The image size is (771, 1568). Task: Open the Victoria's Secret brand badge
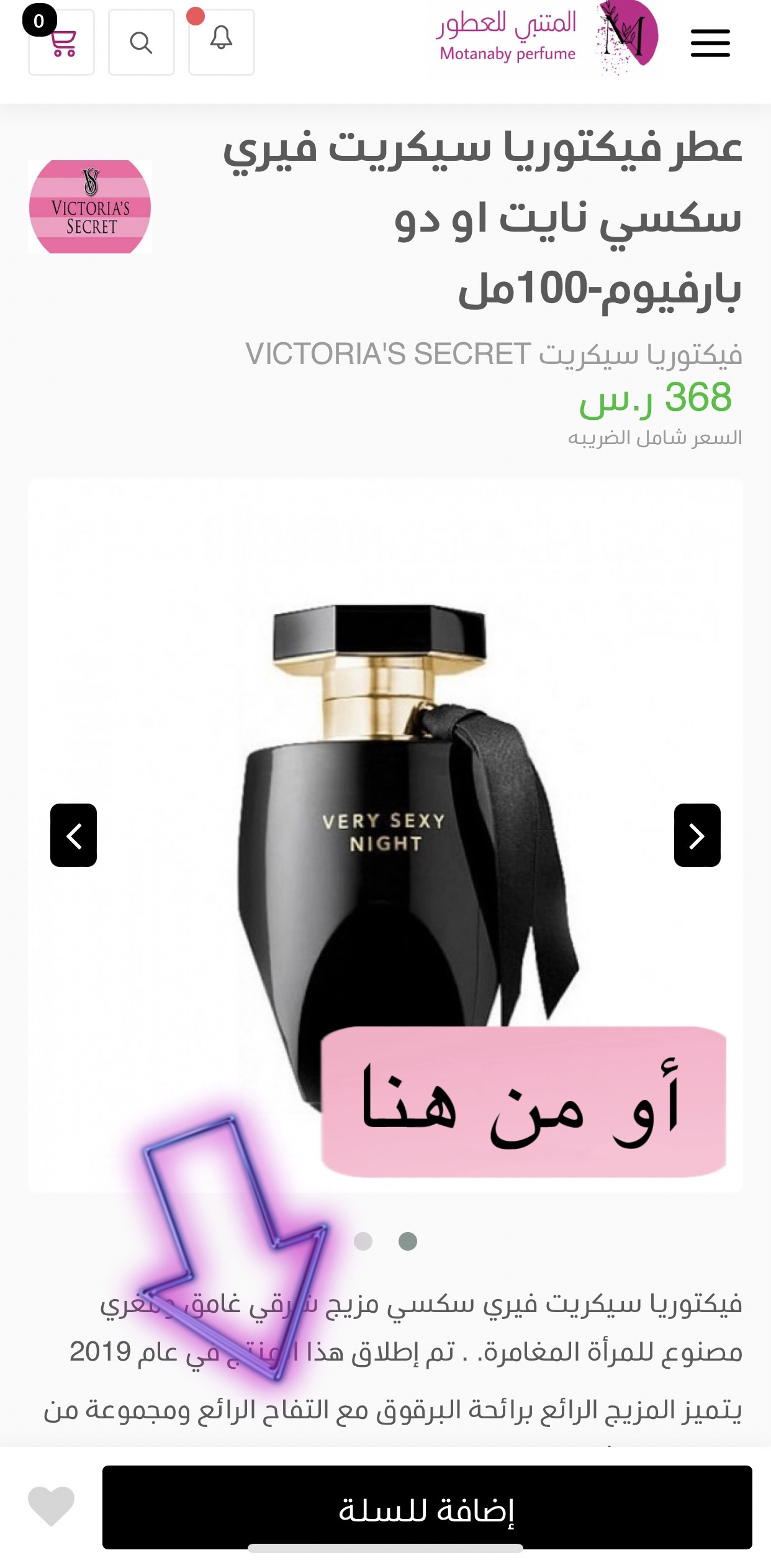point(90,207)
